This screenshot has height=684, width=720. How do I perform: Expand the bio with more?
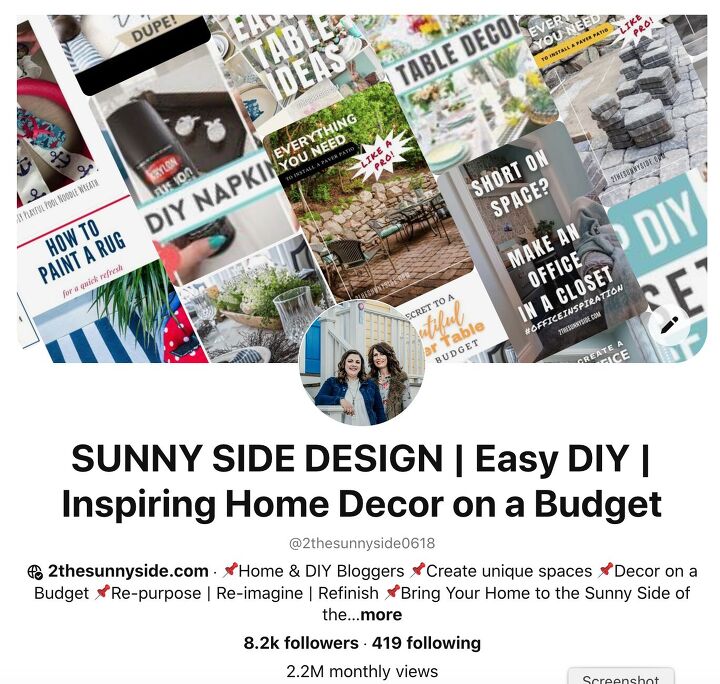381,615
